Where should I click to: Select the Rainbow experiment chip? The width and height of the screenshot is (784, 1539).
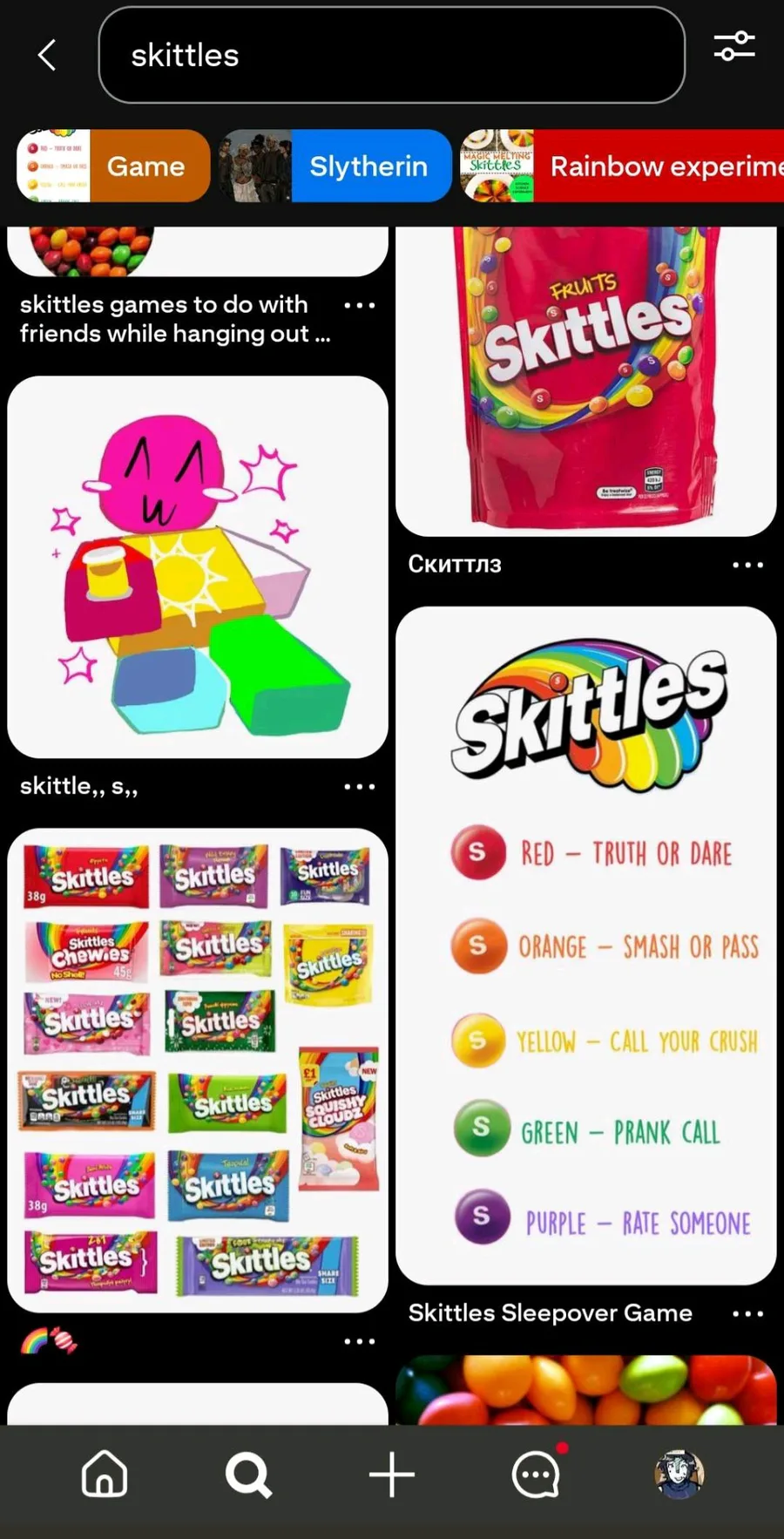623,166
